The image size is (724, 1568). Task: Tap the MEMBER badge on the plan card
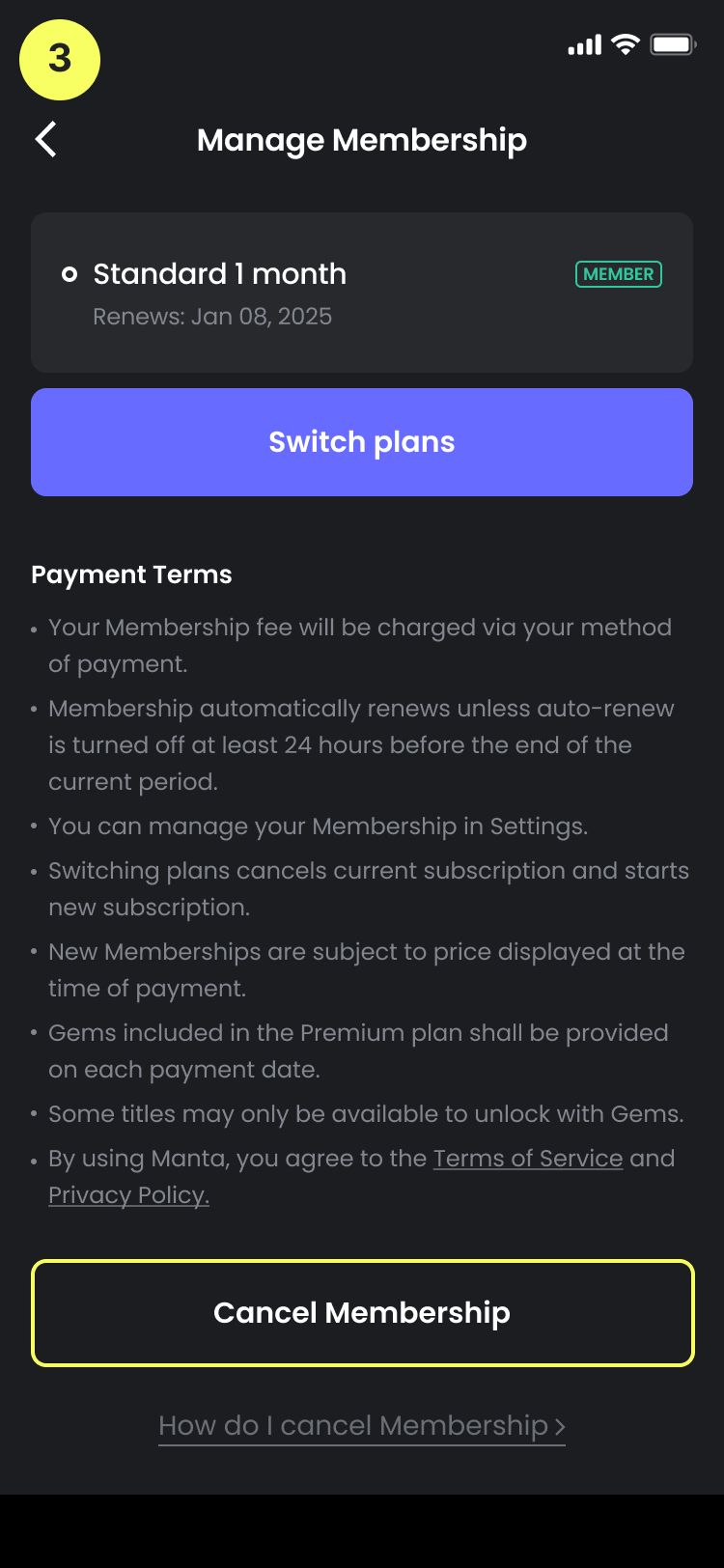point(618,274)
